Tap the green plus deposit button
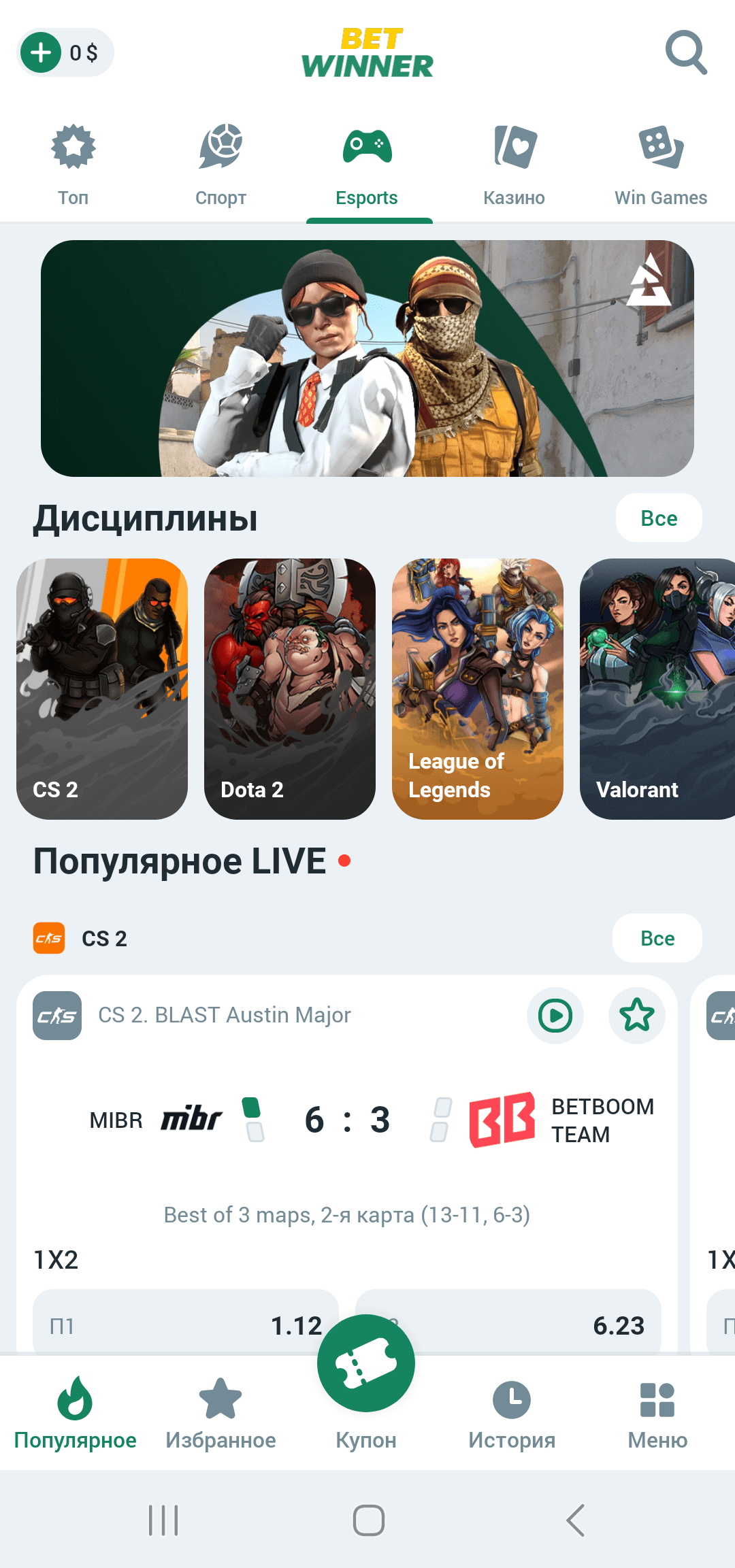 point(41,52)
